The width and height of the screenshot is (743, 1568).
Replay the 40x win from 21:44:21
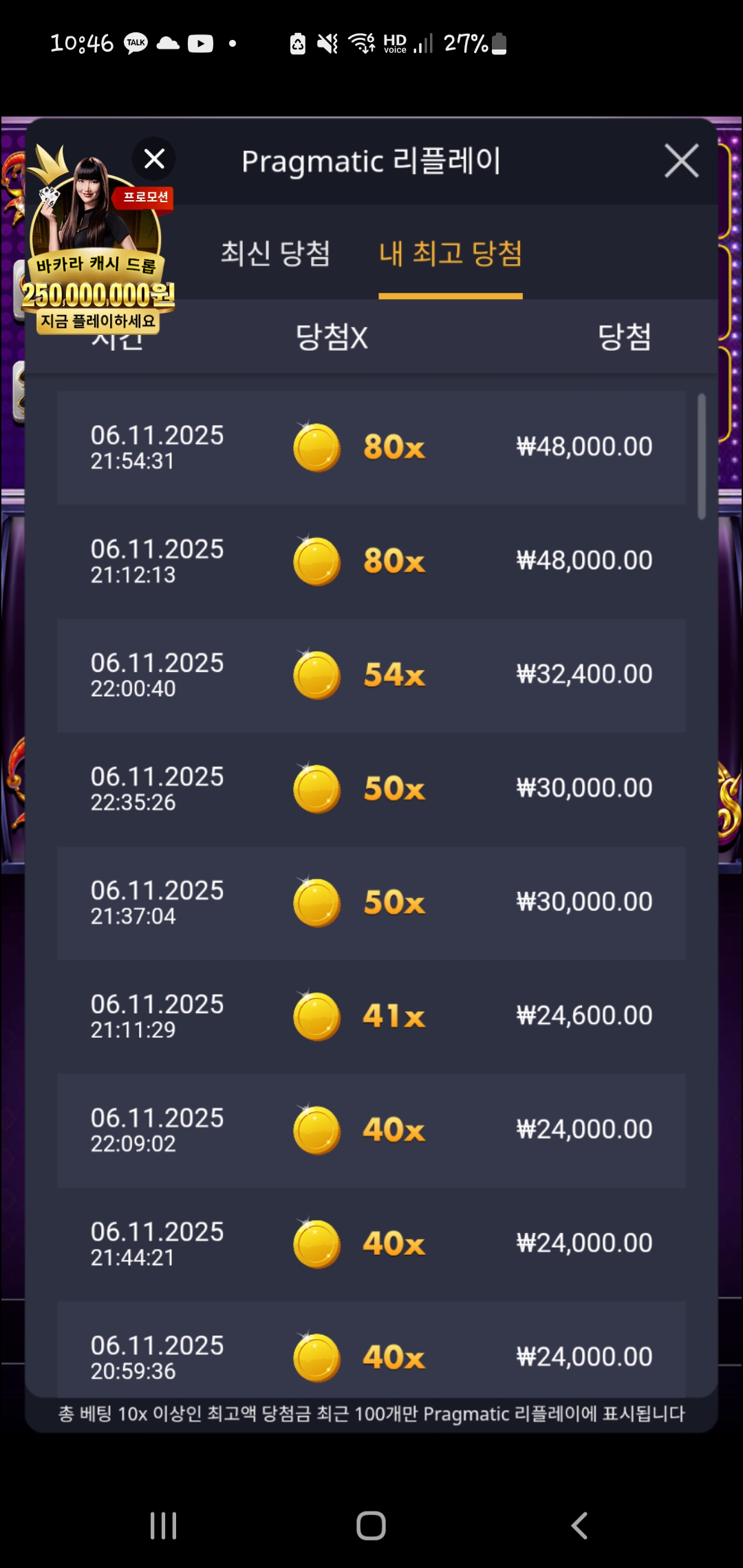pos(371,1243)
